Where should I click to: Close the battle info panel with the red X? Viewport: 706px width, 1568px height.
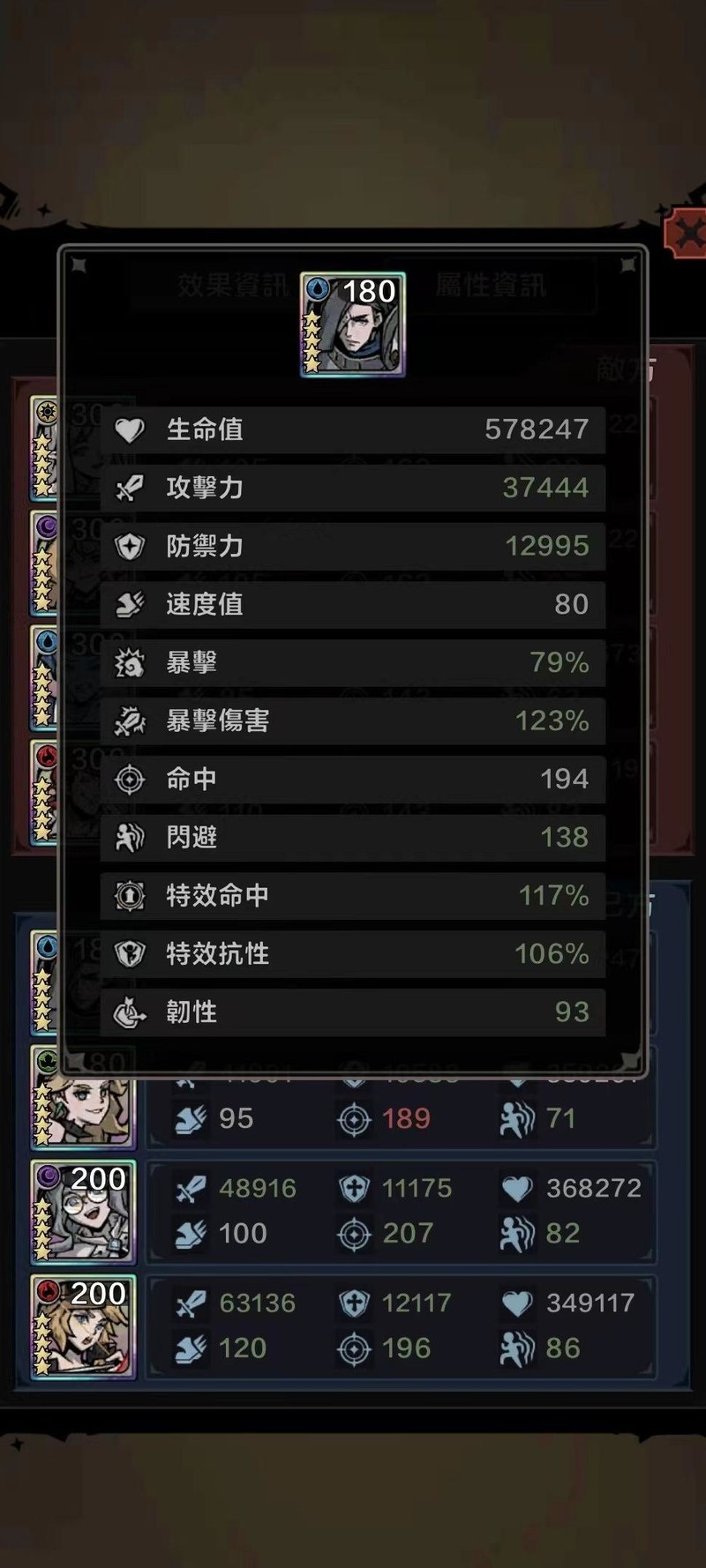tap(688, 234)
